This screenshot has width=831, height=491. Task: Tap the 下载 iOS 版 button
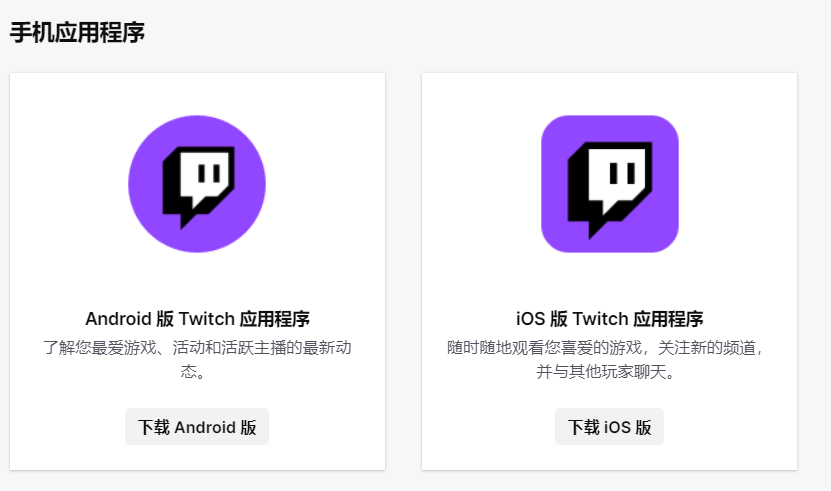click(609, 427)
